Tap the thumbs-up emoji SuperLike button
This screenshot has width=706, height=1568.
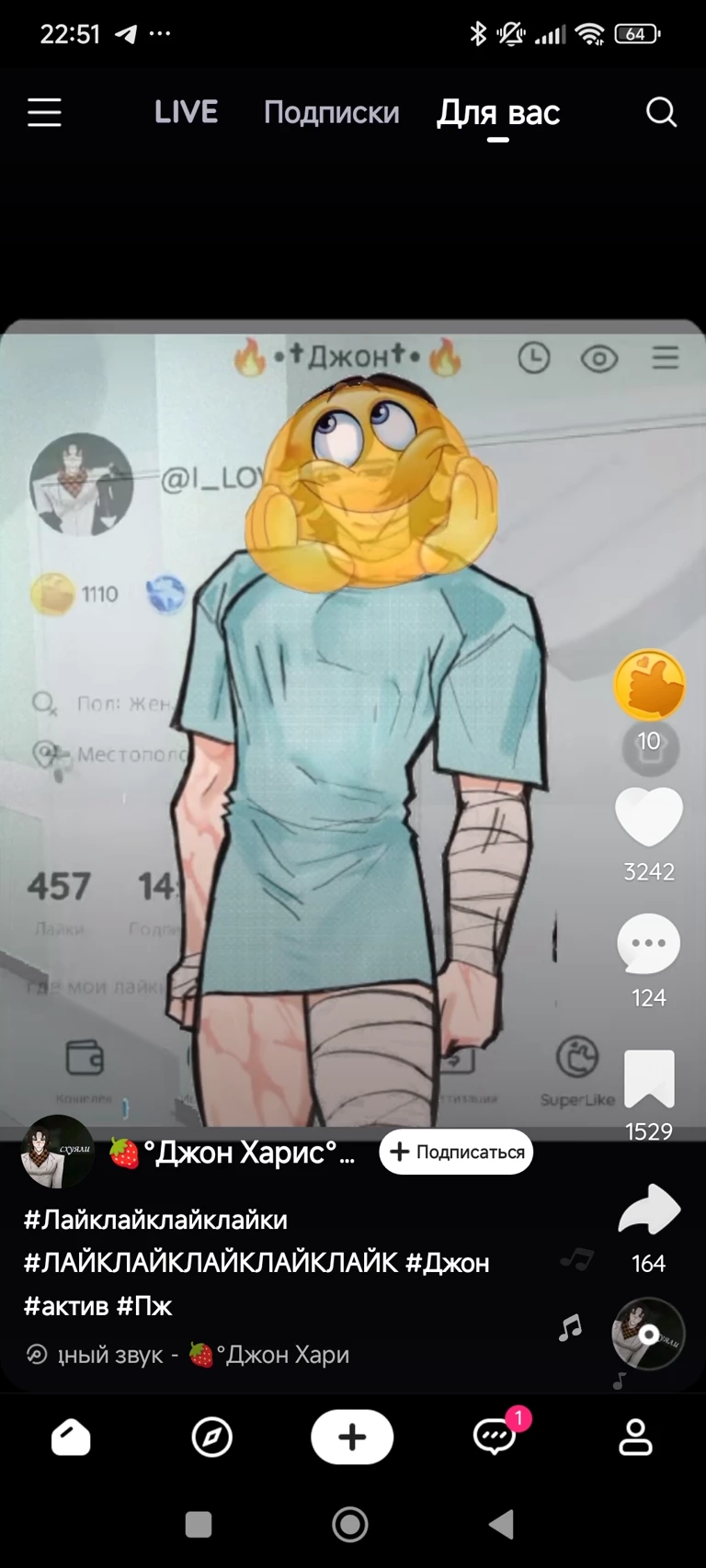649,685
